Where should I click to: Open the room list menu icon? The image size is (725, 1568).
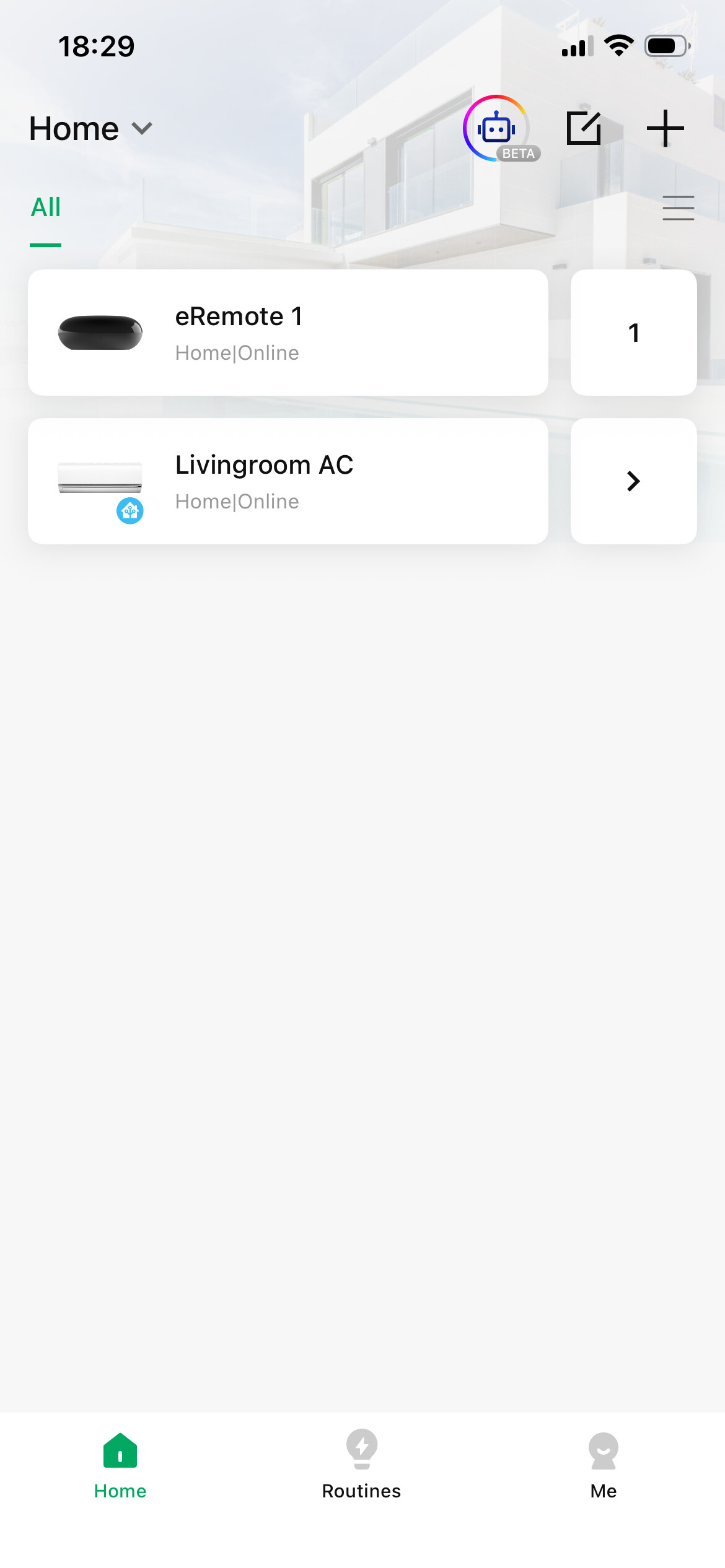(x=678, y=208)
